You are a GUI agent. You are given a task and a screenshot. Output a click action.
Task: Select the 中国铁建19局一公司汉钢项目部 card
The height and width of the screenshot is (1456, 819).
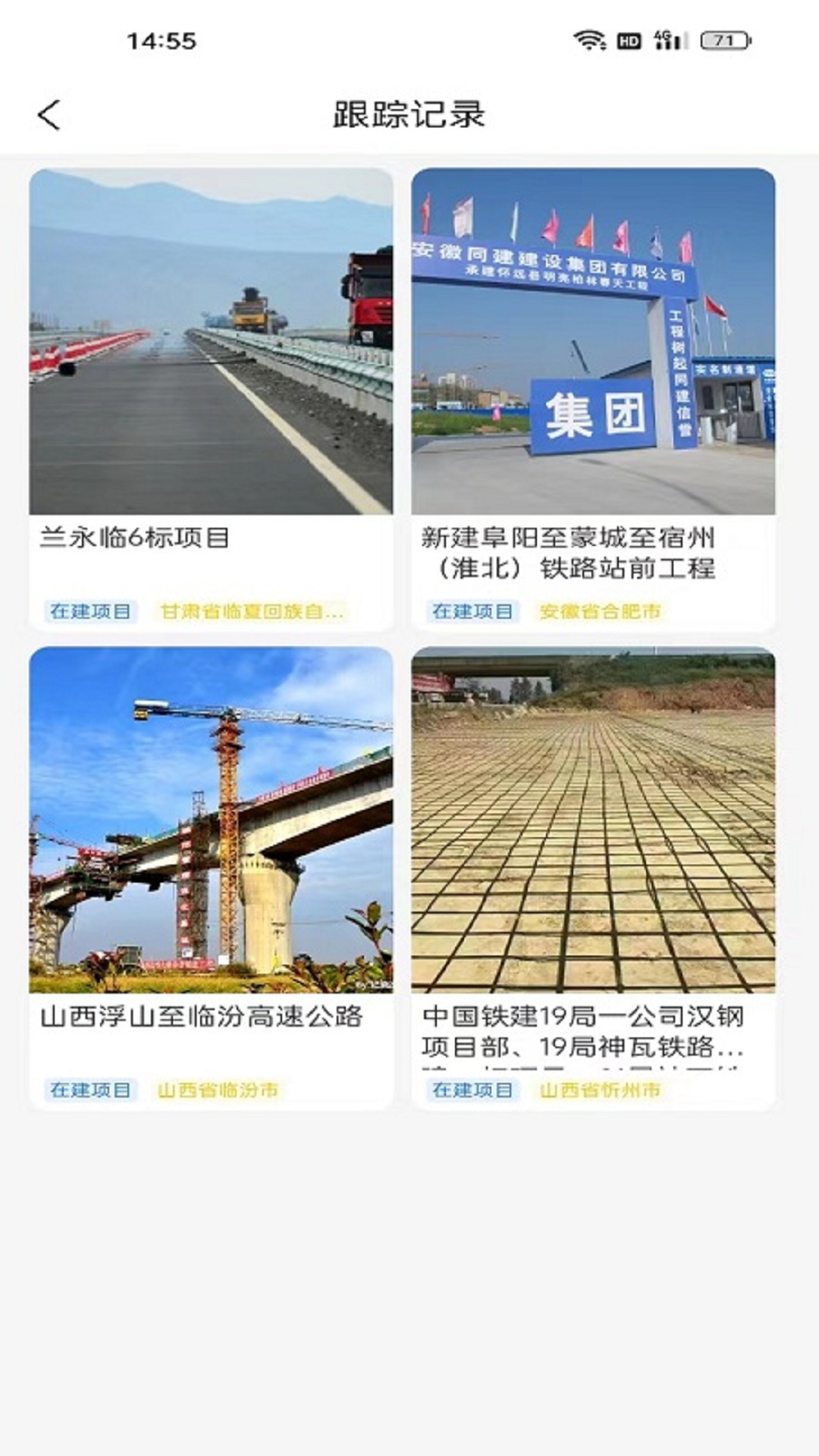click(593, 877)
